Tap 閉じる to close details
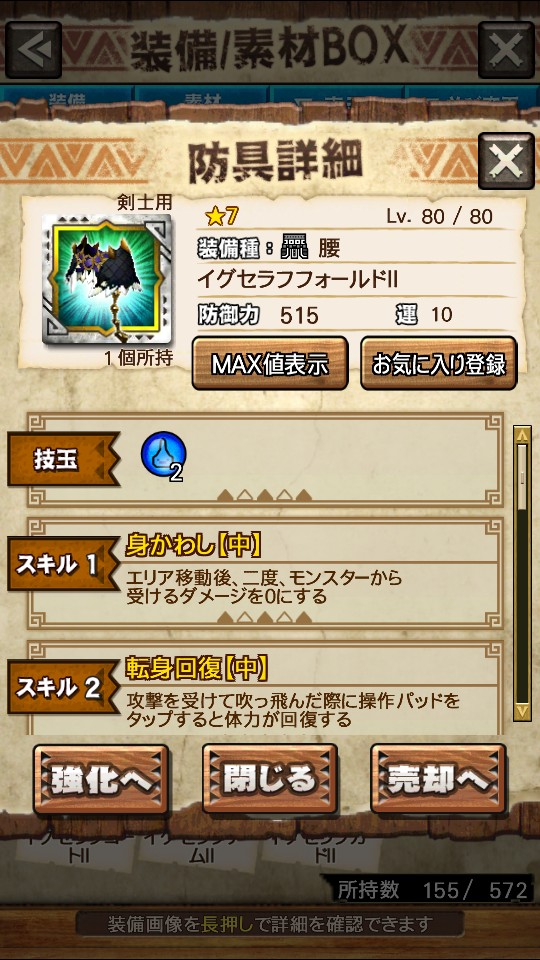This screenshot has height=960, width=540. point(270,779)
